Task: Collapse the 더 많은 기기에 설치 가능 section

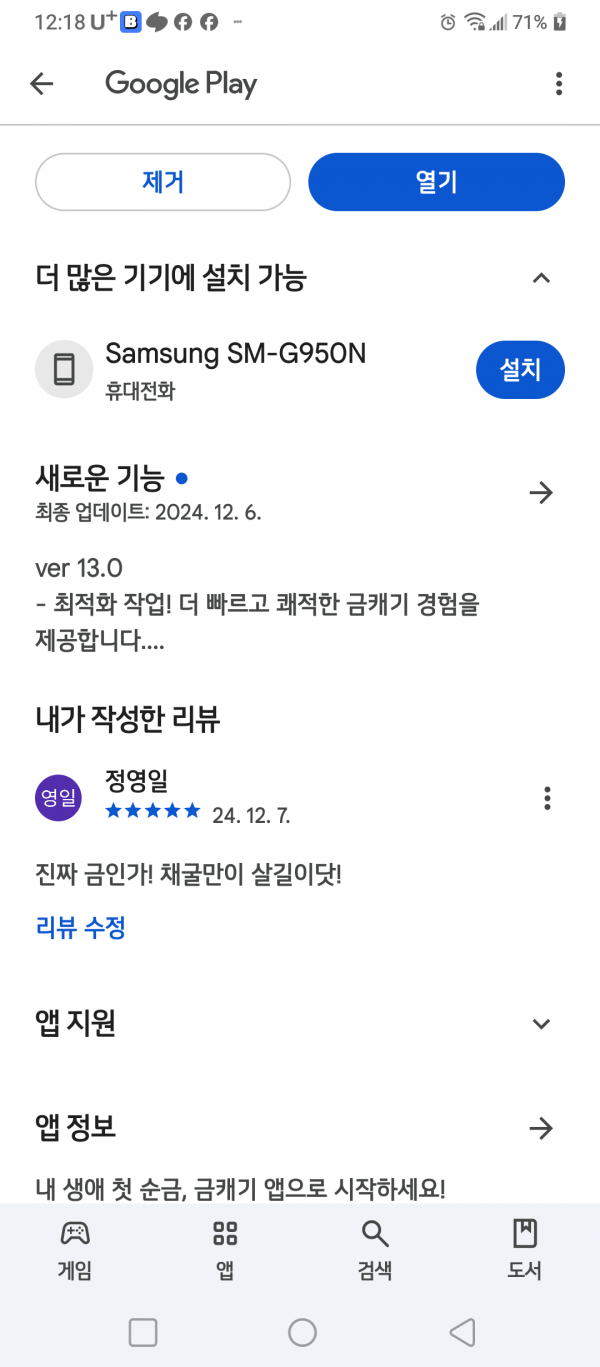Action: pyautogui.click(x=541, y=278)
